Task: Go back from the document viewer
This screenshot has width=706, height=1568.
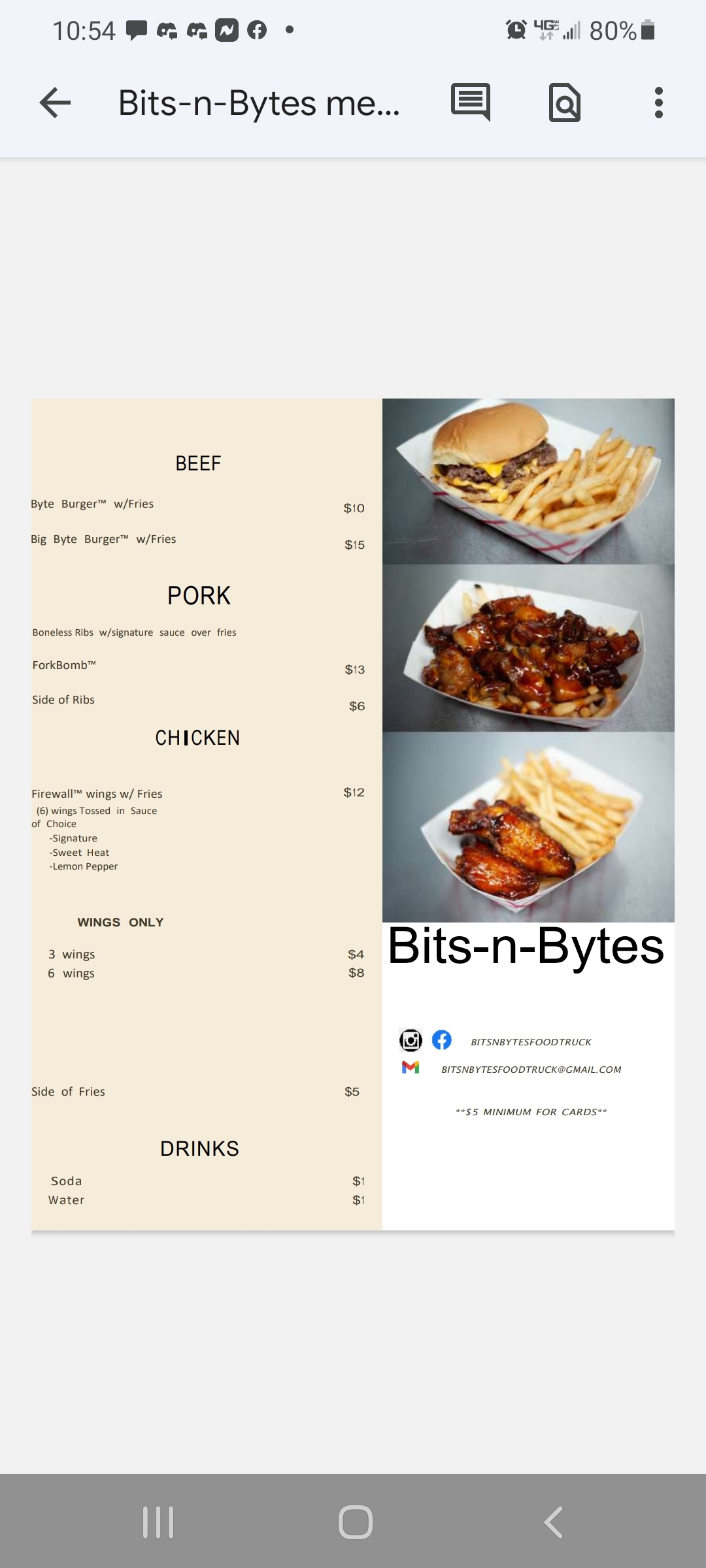Action: tap(56, 103)
